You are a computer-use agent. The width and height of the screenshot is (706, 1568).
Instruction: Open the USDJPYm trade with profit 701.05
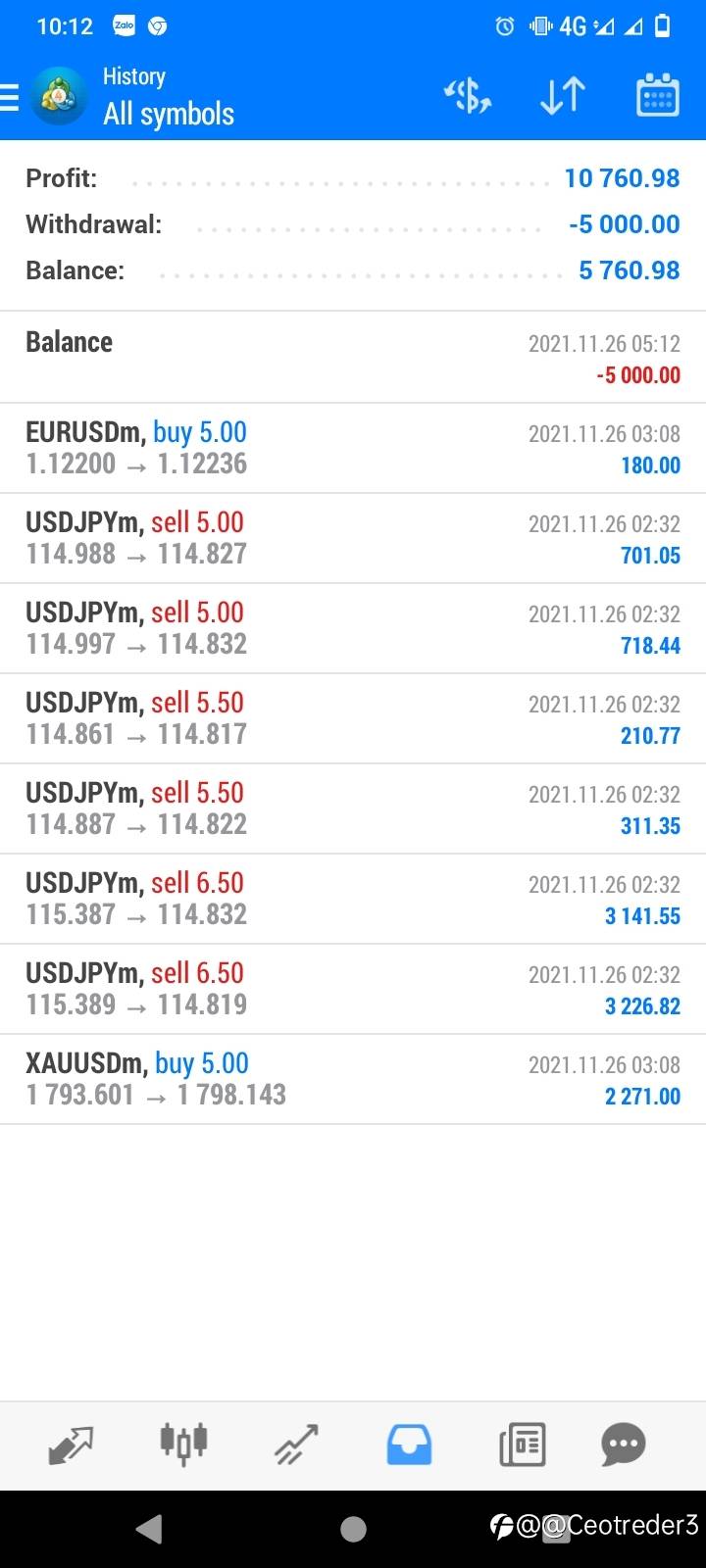353,538
